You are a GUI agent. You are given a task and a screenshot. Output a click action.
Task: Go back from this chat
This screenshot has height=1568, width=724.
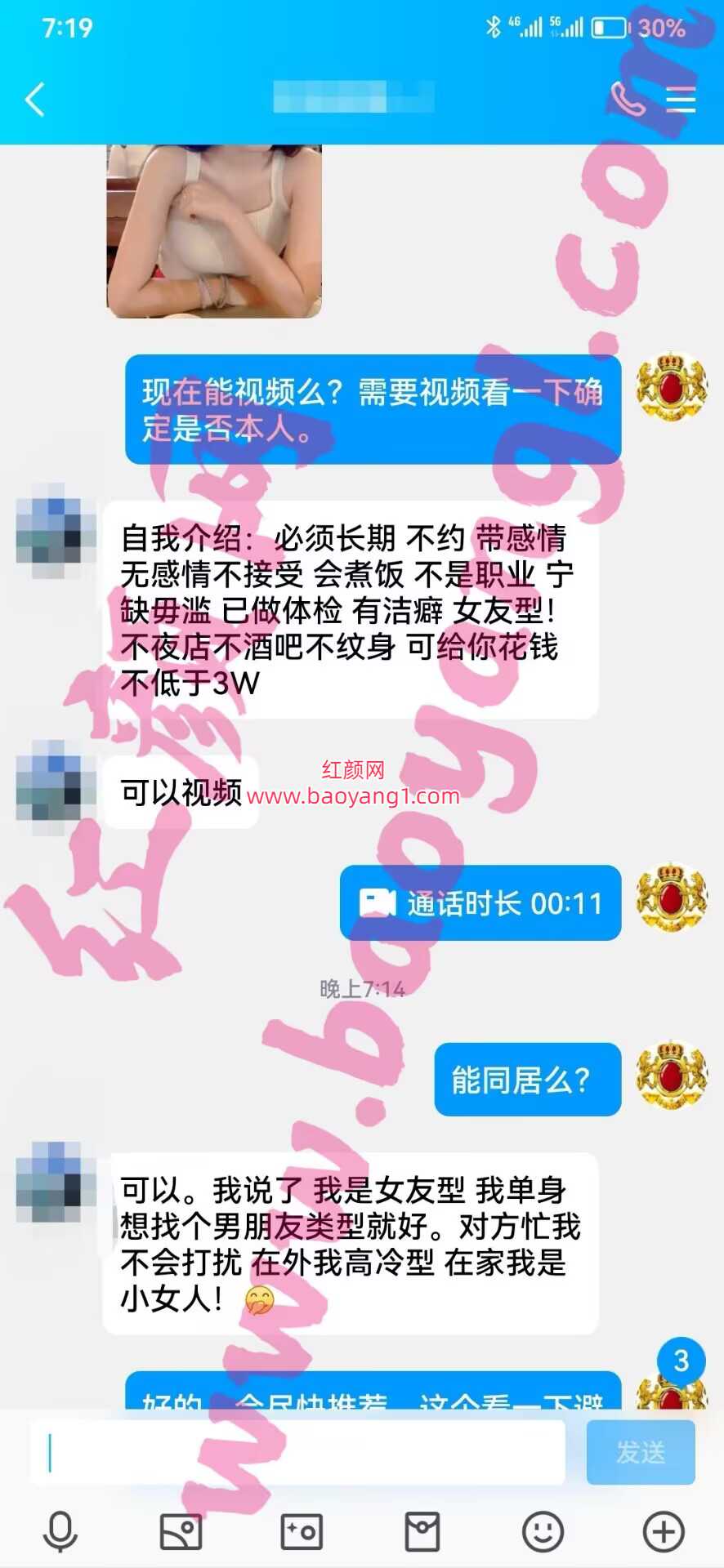(35, 100)
